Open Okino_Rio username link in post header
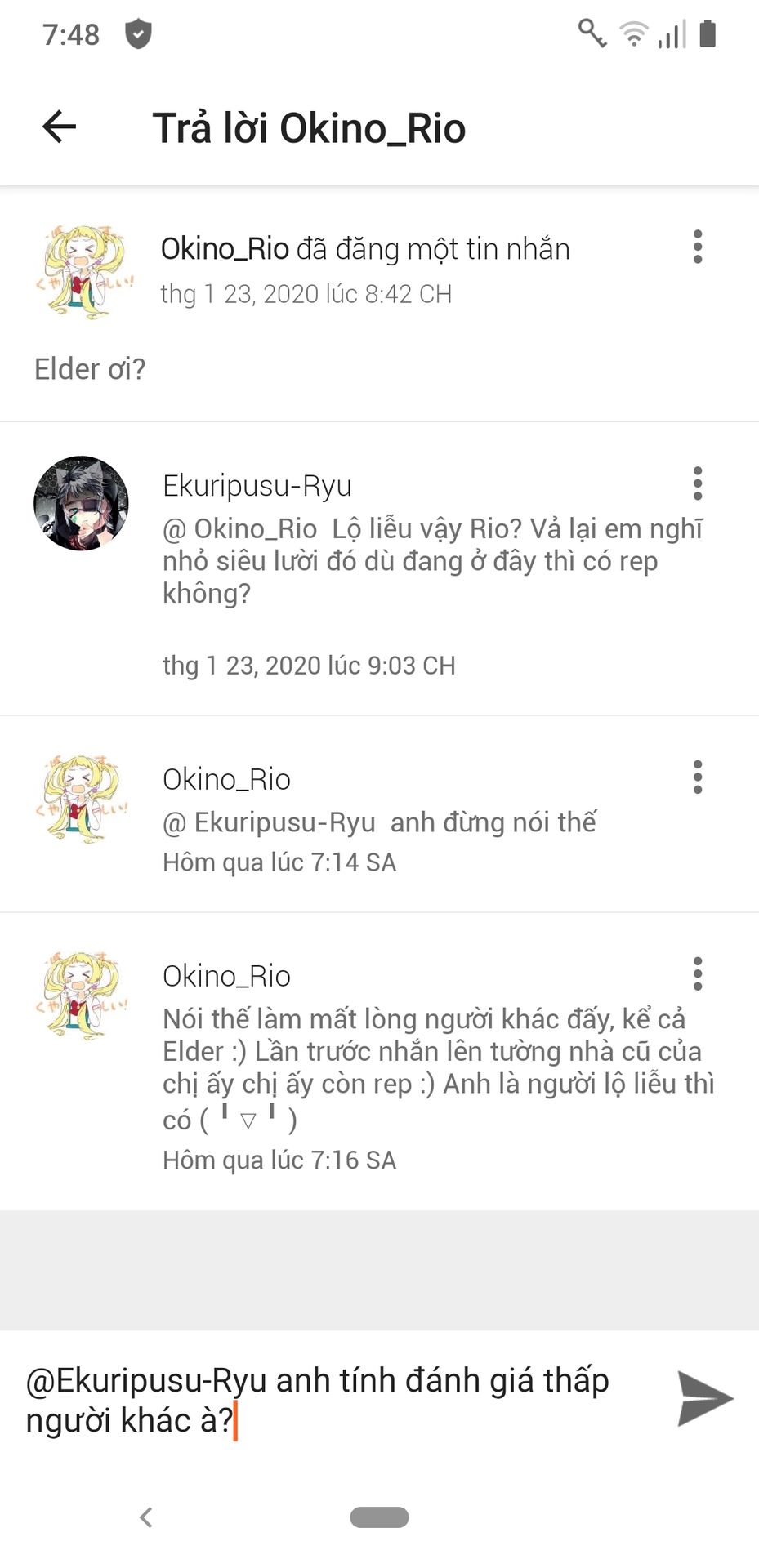759x1568 pixels. [x=225, y=249]
